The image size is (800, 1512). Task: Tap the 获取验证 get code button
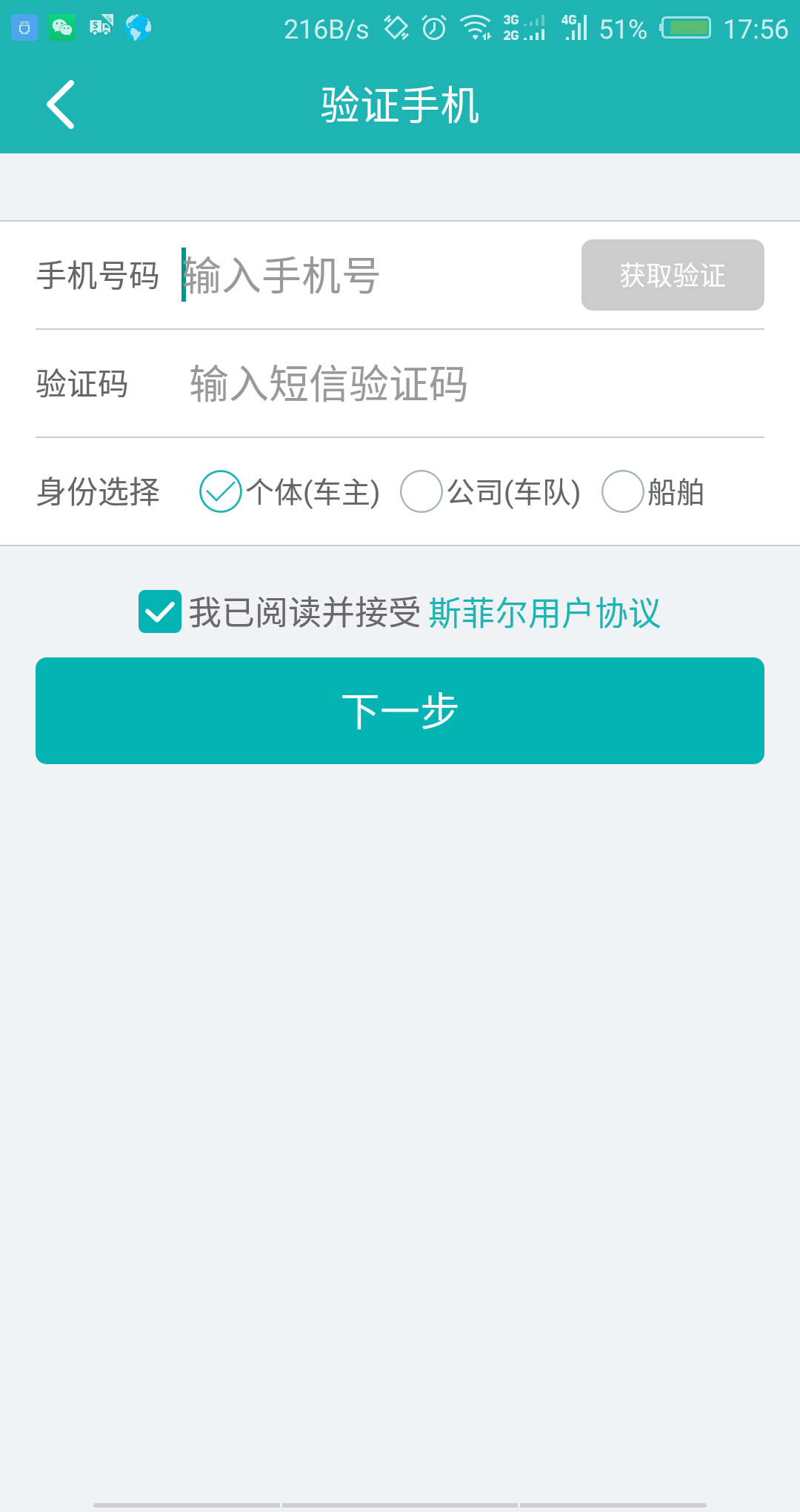pyautogui.click(x=673, y=275)
